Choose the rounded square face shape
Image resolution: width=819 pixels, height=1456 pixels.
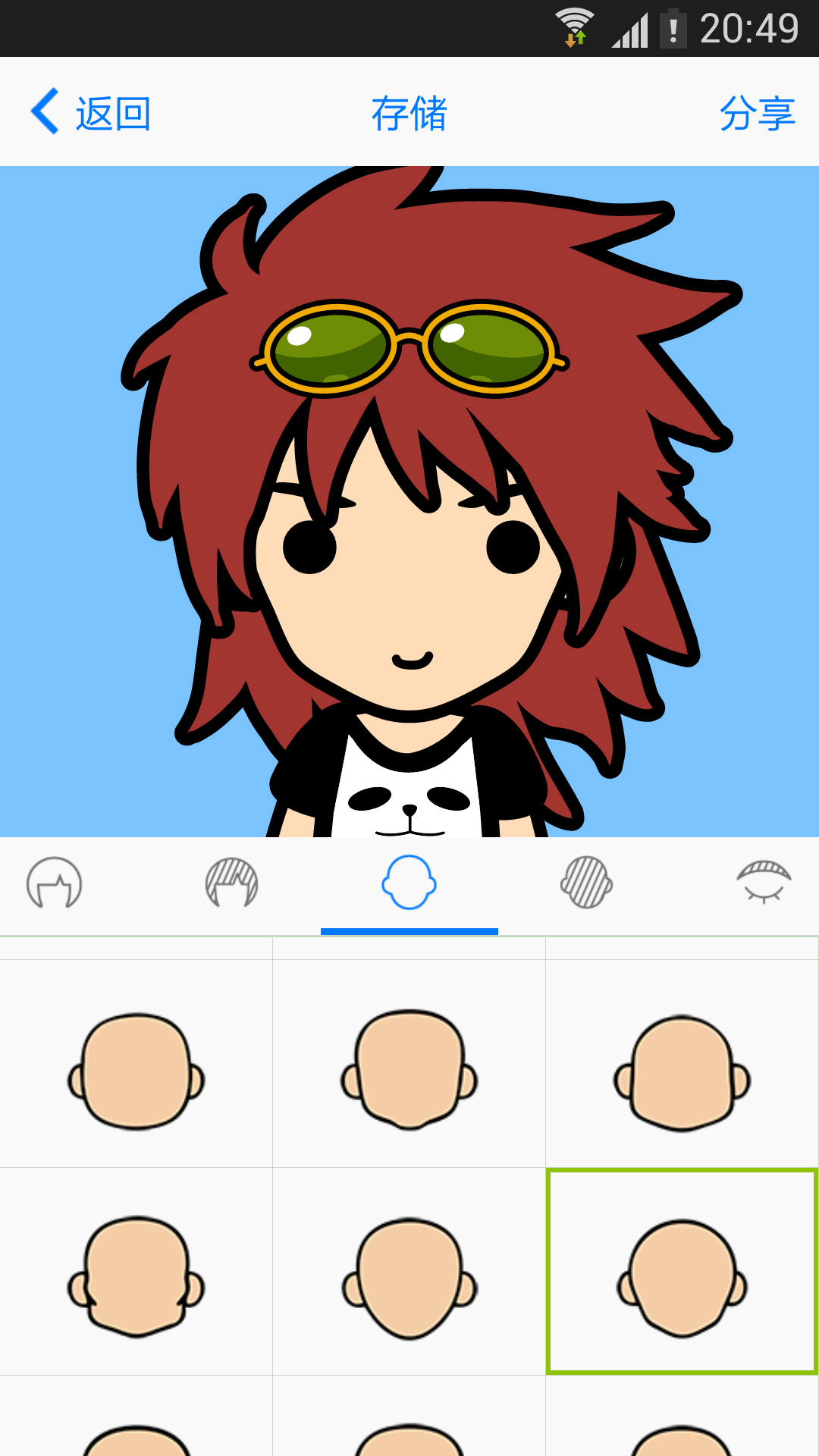(x=136, y=1071)
